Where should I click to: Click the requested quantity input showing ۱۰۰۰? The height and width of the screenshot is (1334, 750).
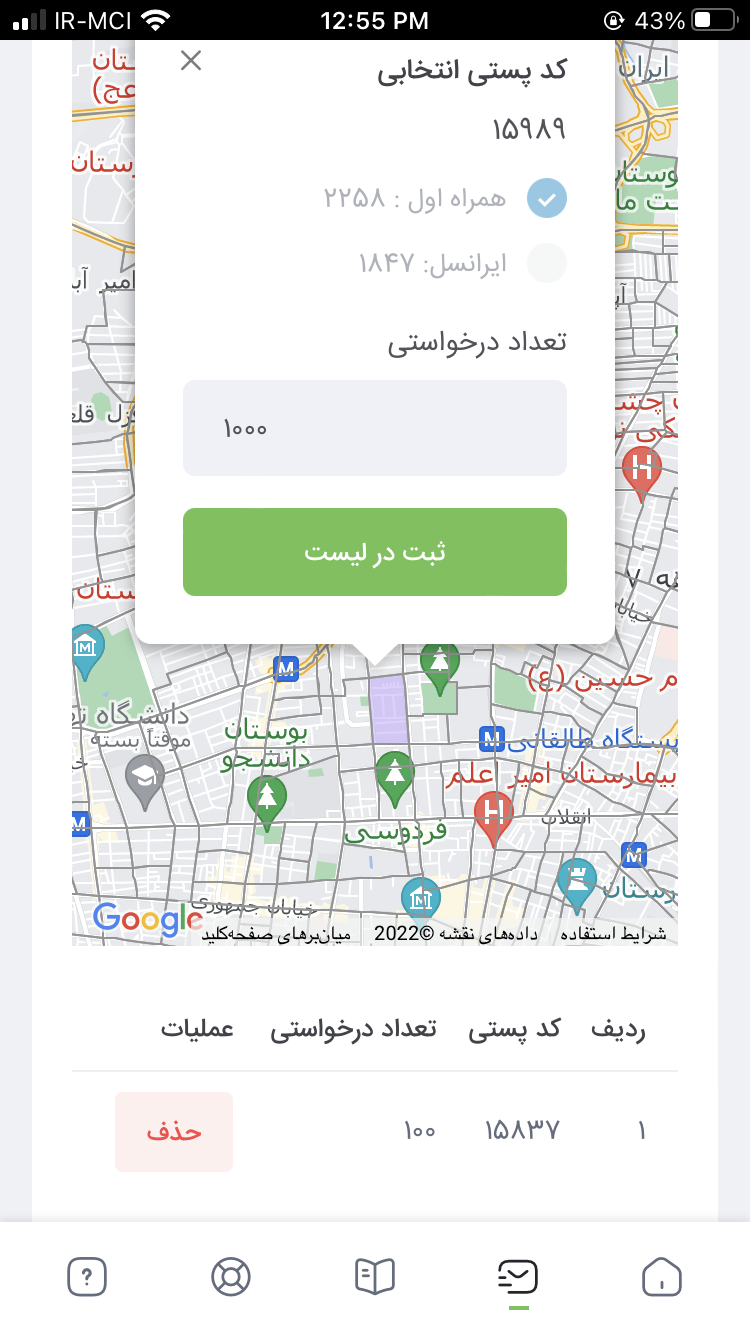click(375, 428)
